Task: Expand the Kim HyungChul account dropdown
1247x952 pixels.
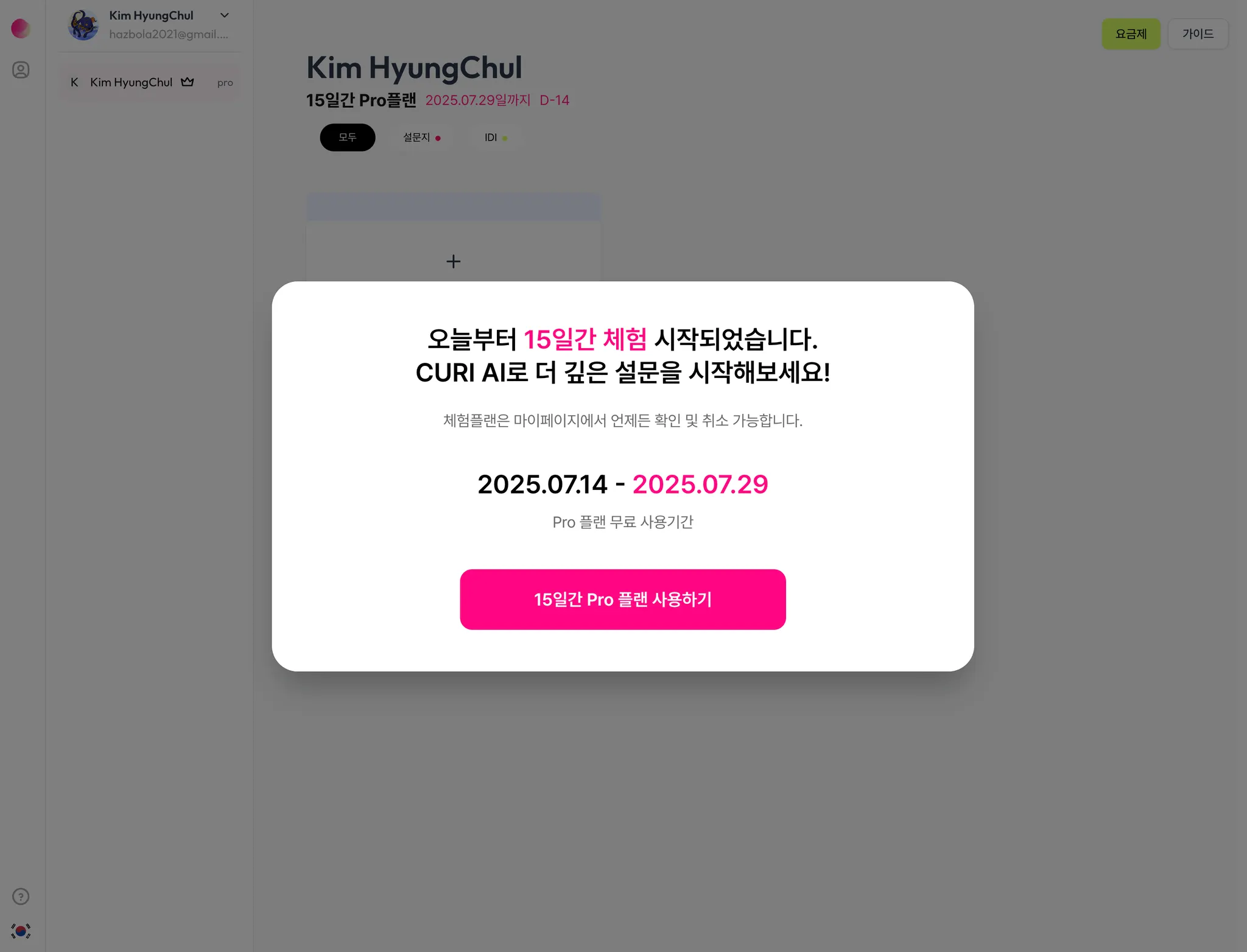Action: [225, 16]
